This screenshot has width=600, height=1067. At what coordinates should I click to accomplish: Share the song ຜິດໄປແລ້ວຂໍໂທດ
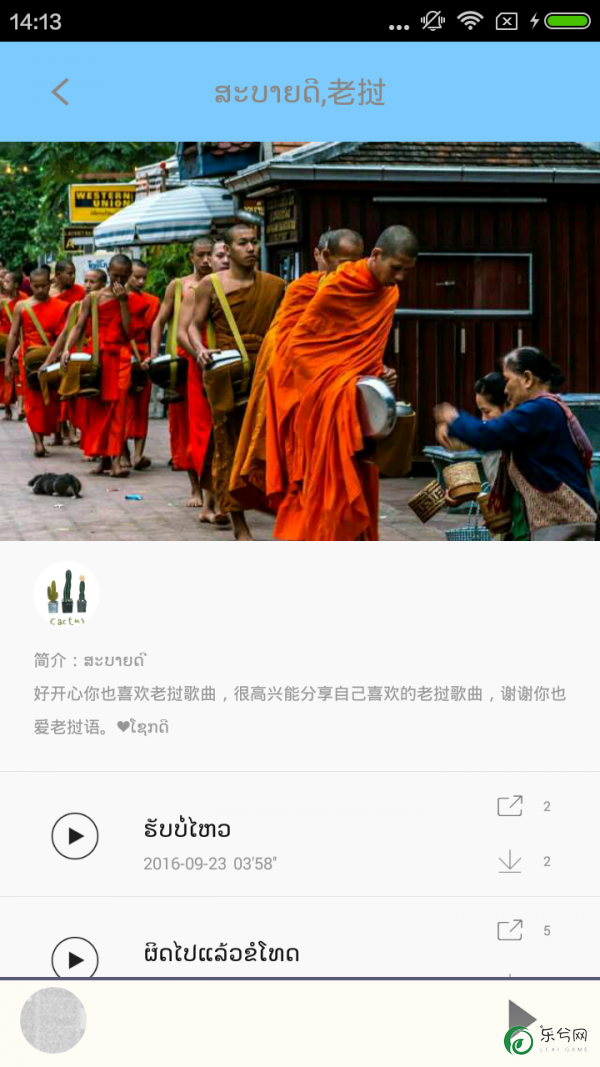click(x=510, y=930)
